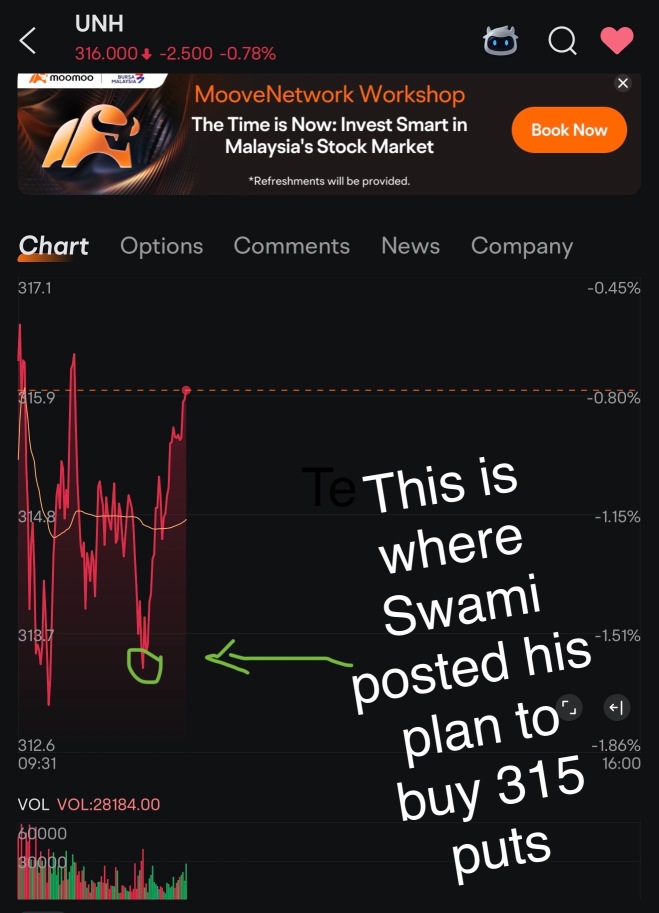This screenshot has width=659, height=913.
Task: Switch to the Options tab
Action: [161, 246]
